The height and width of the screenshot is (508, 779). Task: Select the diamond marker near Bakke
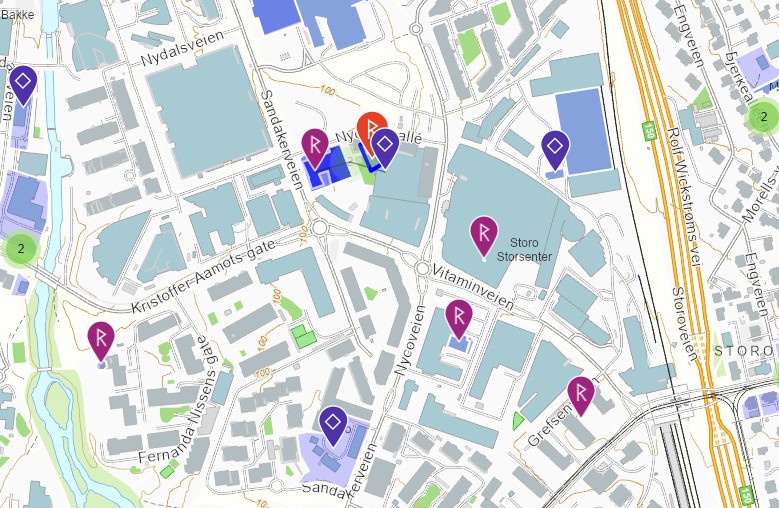(23, 82)
